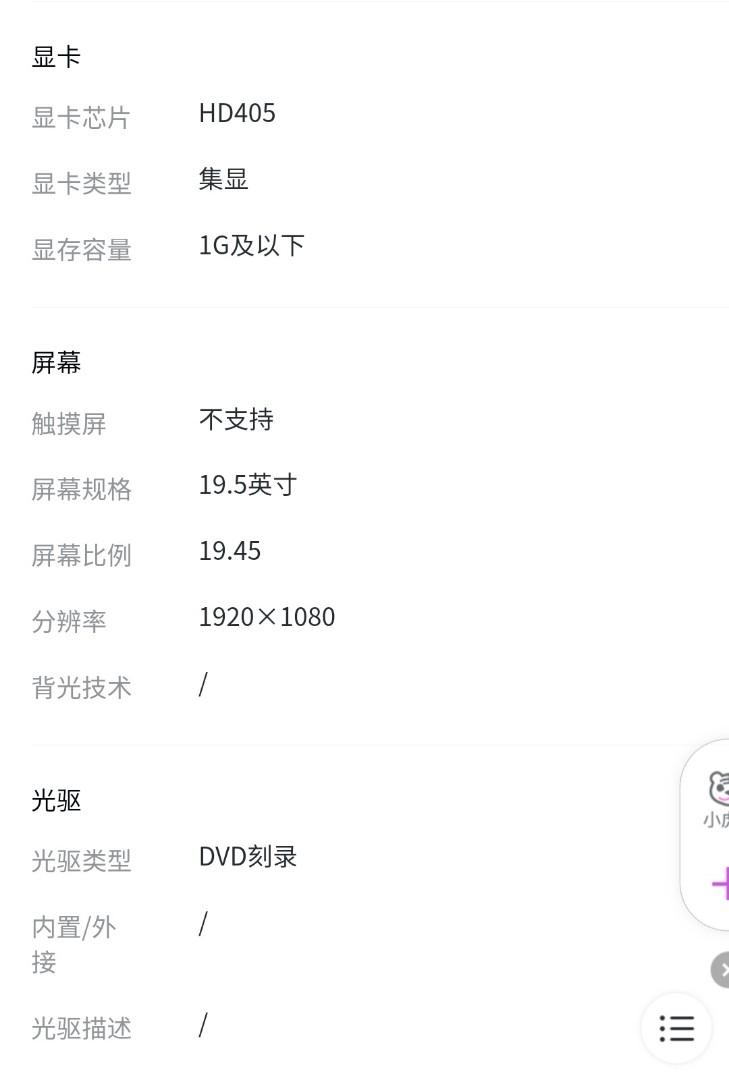Click the 1920×1080 resolution value

(267, 616)
